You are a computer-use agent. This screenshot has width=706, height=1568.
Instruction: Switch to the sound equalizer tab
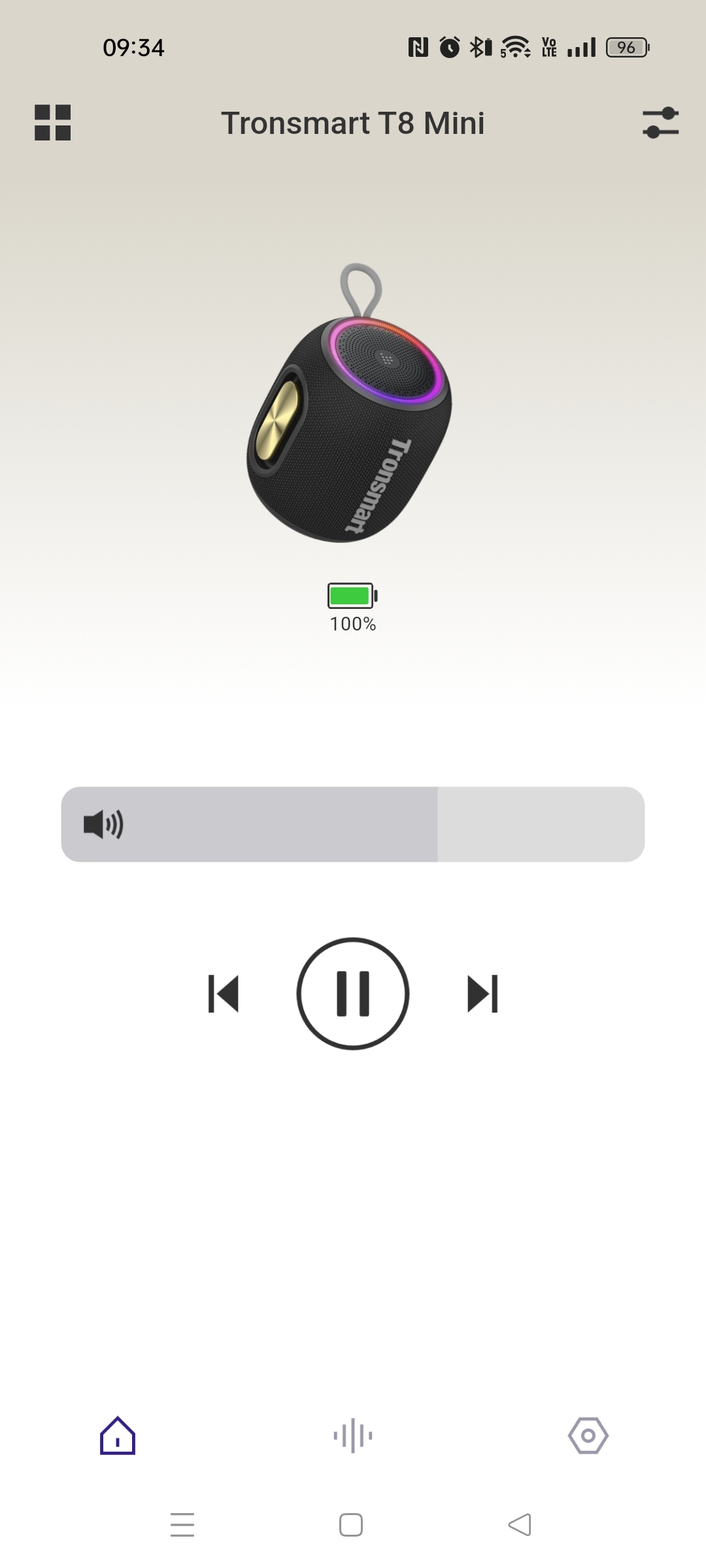[x=353, y=1436]
